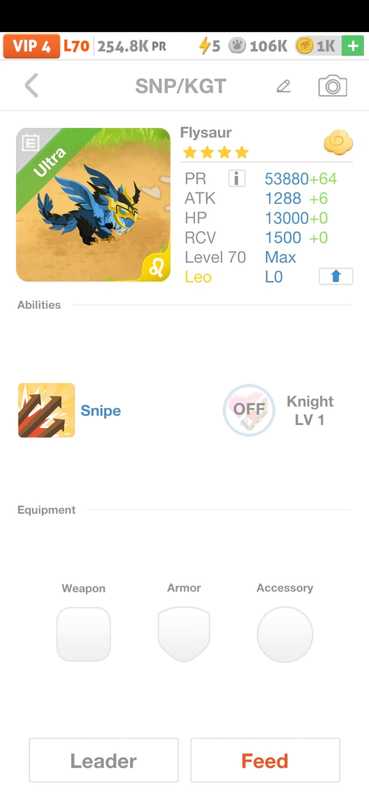Open the VIP 4 badge

coord(32,46)
